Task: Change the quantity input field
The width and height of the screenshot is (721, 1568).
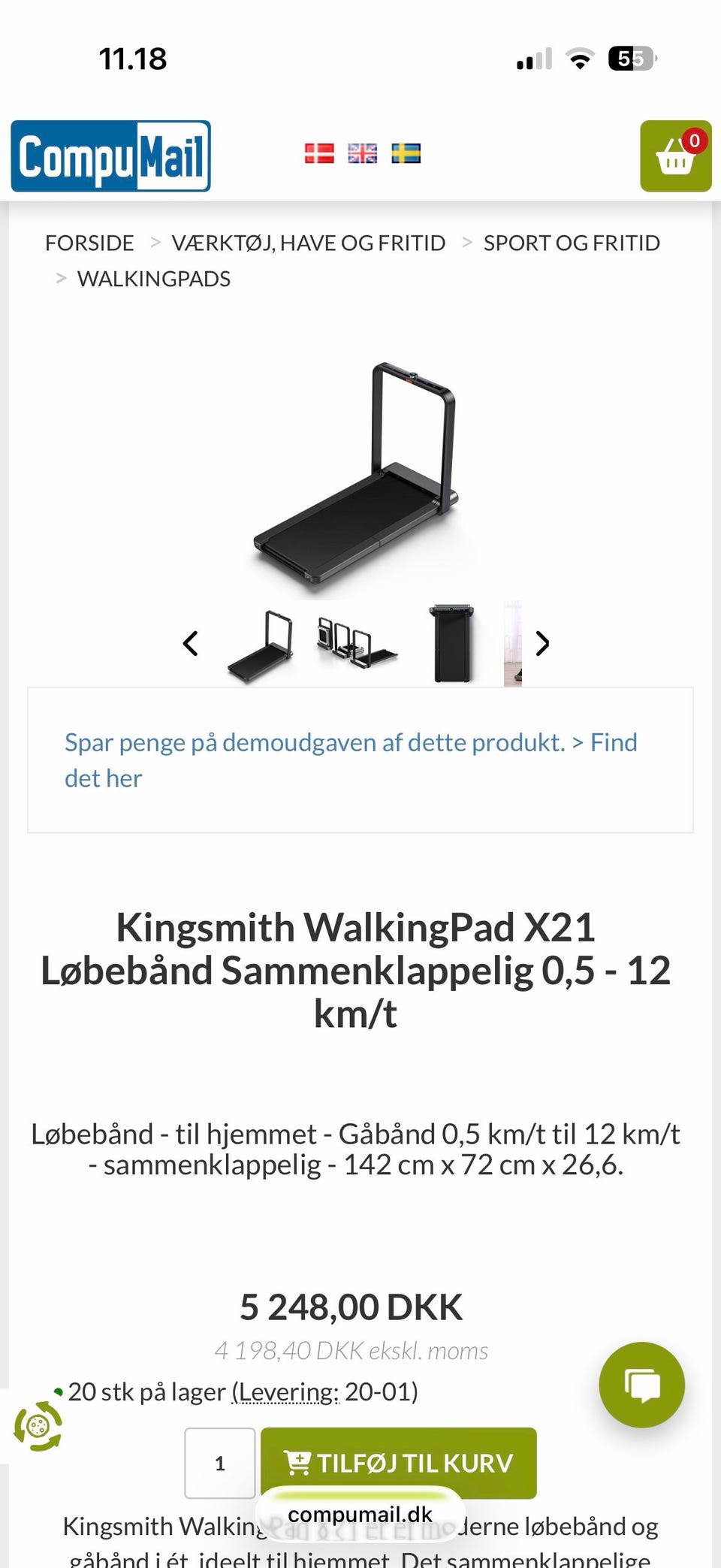Action: 219,1462
